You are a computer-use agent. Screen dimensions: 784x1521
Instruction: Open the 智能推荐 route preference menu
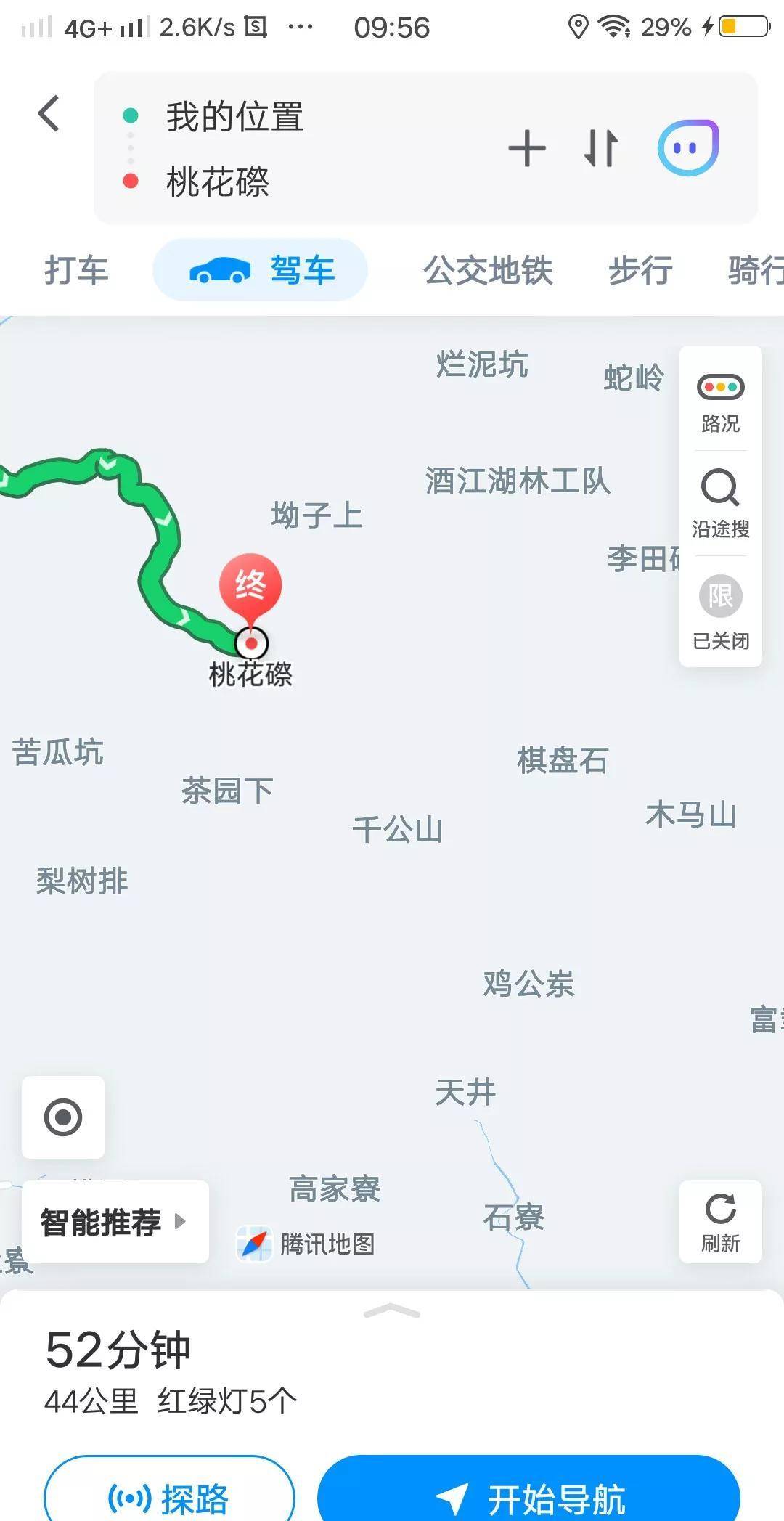coord(115,1222)
